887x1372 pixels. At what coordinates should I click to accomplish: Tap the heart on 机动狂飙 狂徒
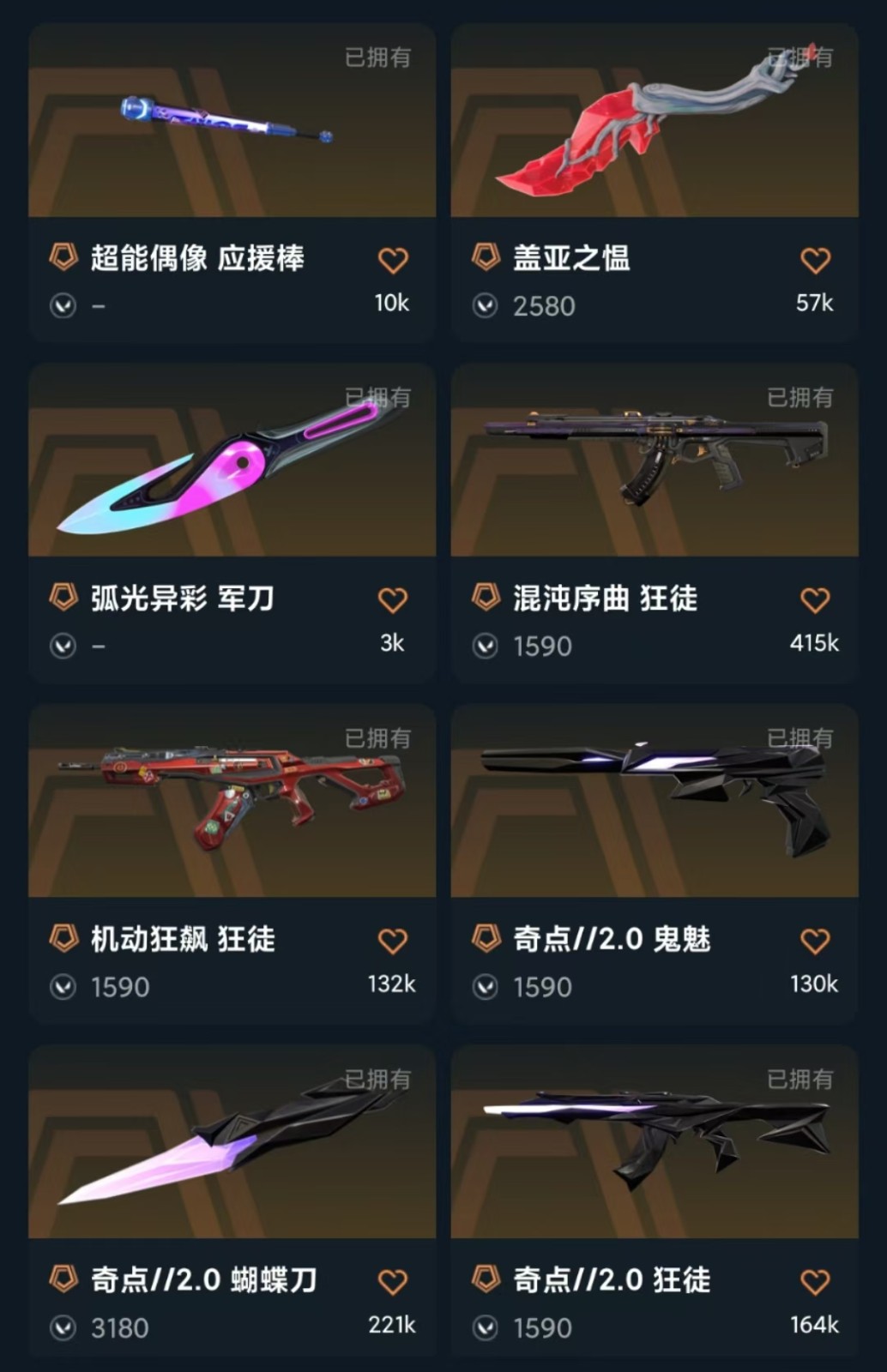pyautogui.click(x=393, y=941)
